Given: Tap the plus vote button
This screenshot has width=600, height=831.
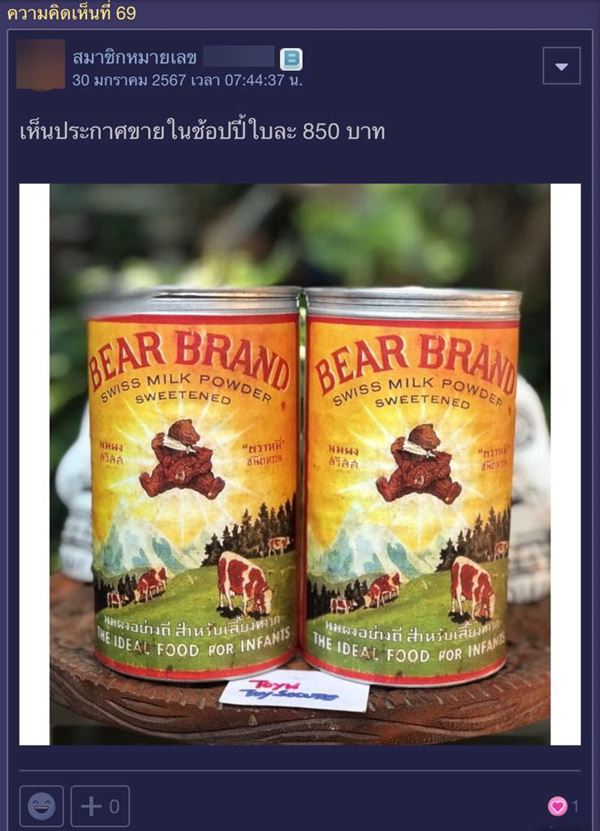Looking at the screenshot, I should click(x=100, y=806).
